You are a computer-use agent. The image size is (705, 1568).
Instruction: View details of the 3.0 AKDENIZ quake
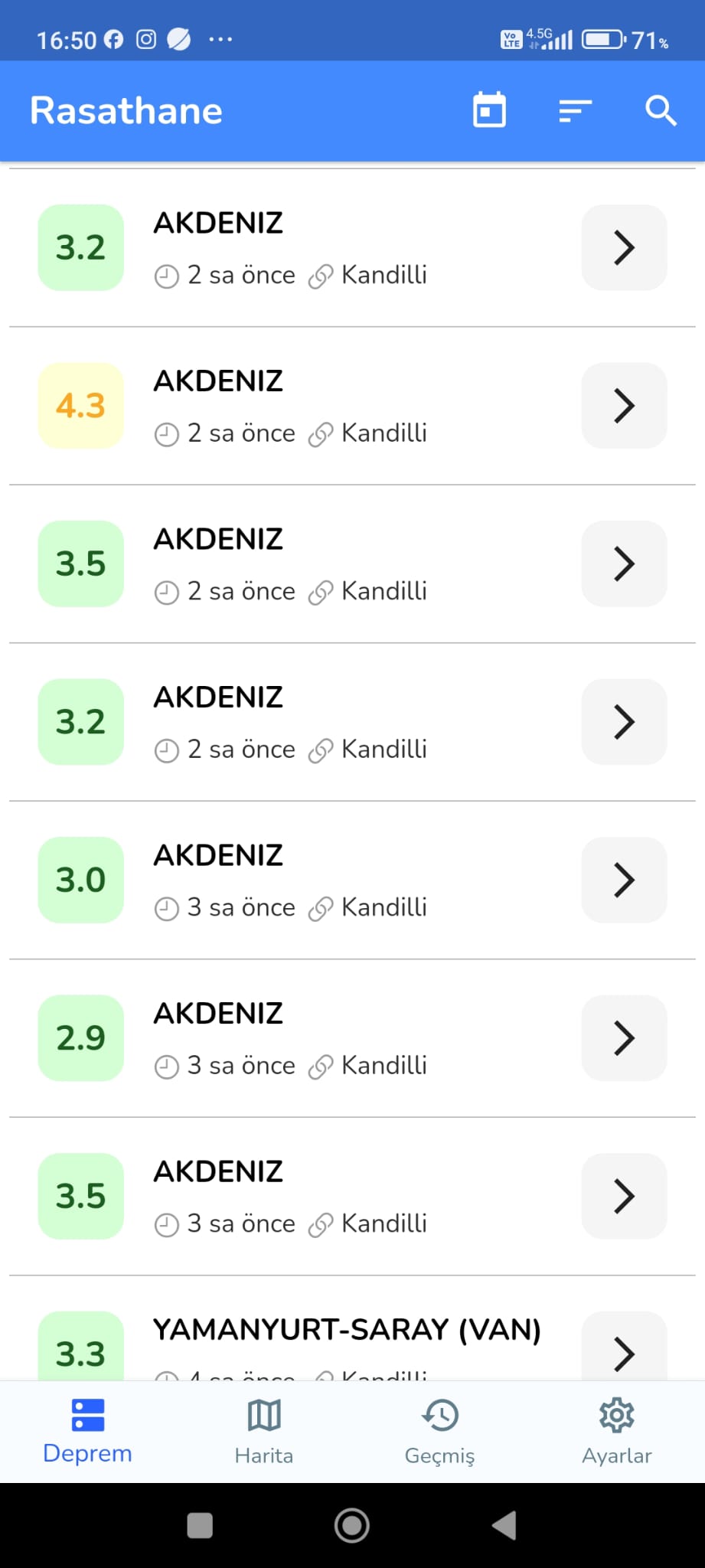tap(624, 880)
